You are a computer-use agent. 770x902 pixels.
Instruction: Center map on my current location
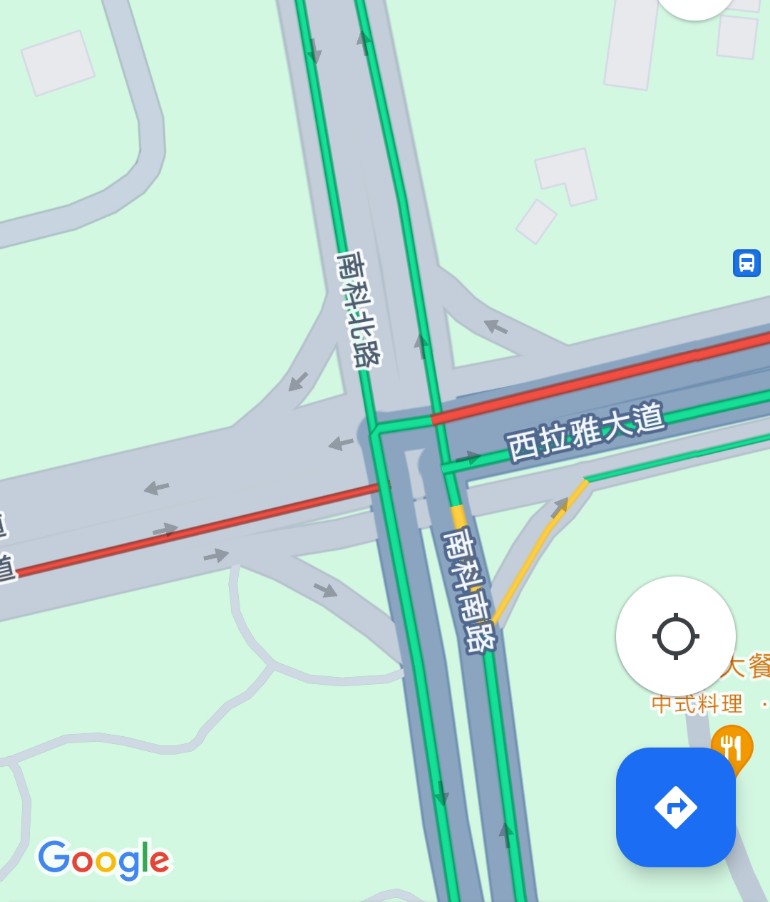click(676, 636)
